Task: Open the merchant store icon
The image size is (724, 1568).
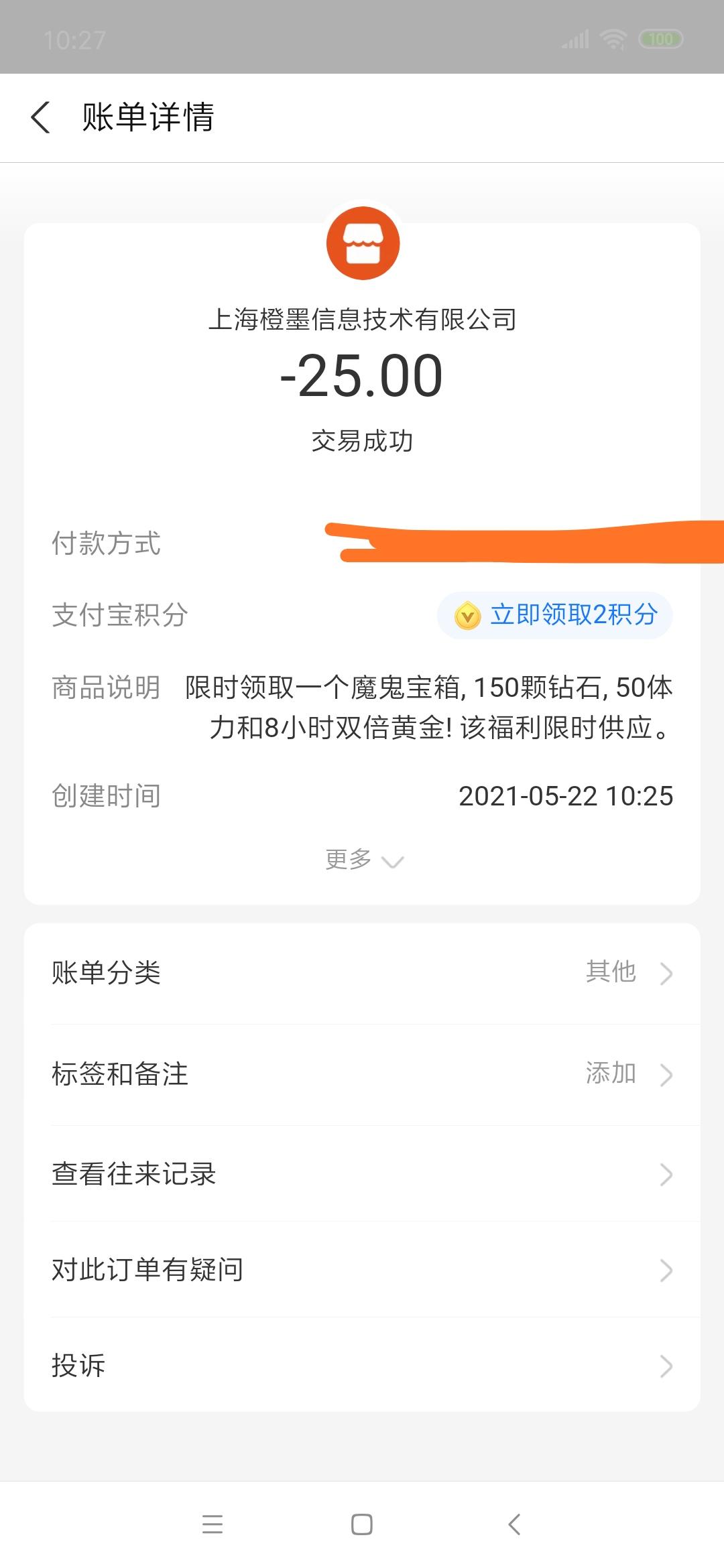Action: (363, 243)
